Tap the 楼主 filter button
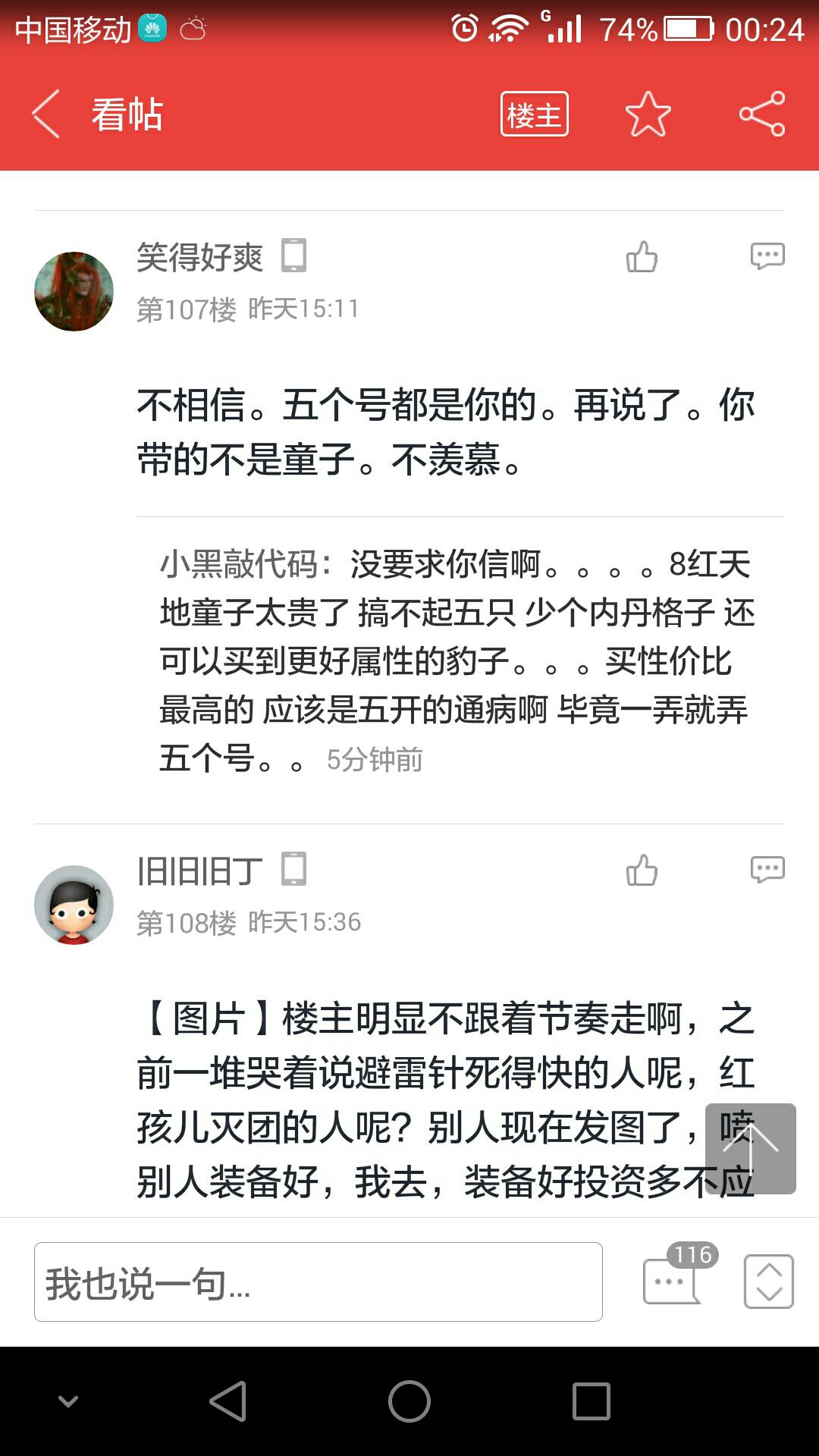 tap(534, 115)
